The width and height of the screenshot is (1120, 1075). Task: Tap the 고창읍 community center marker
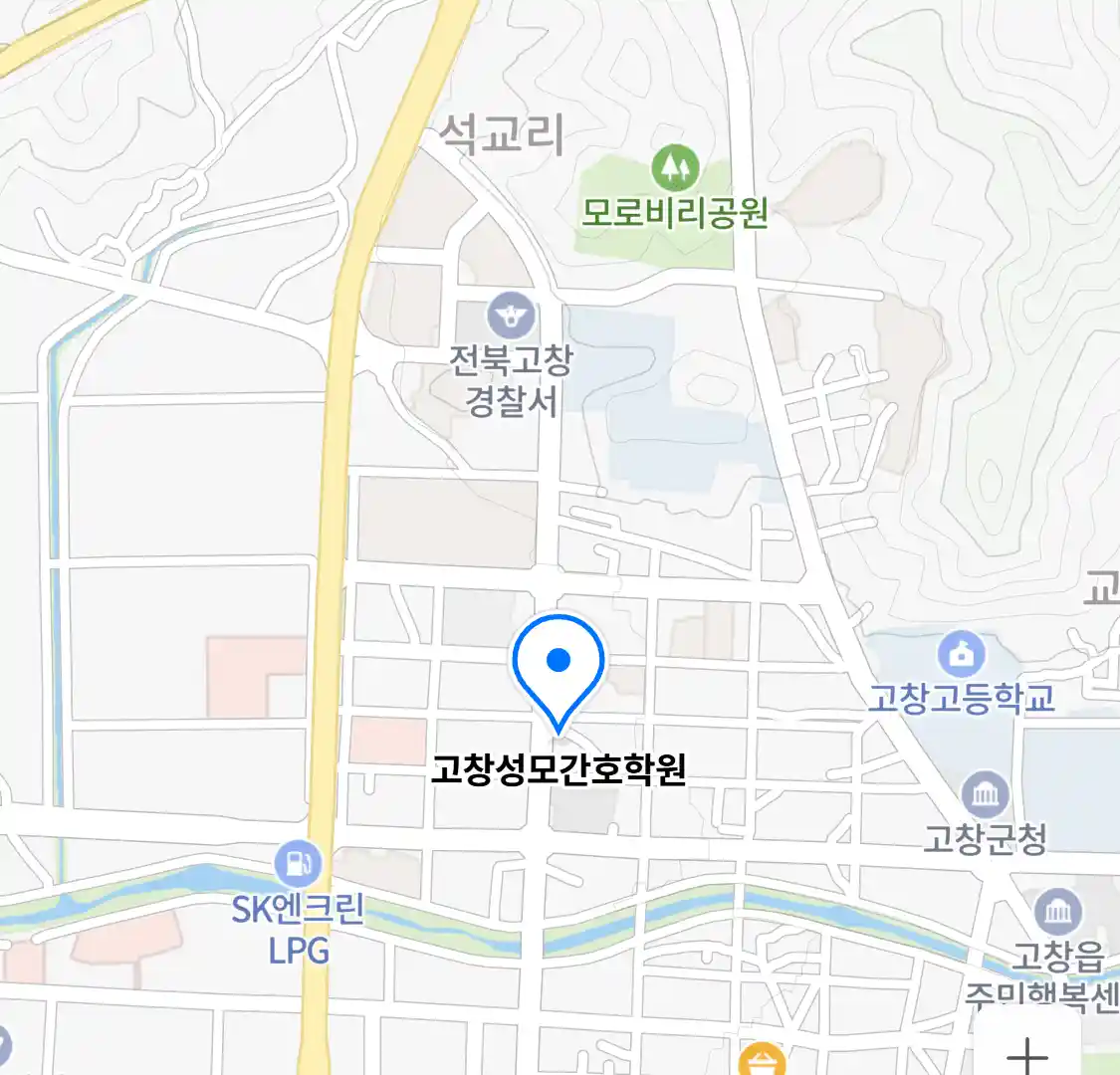tap(1057, 912)
